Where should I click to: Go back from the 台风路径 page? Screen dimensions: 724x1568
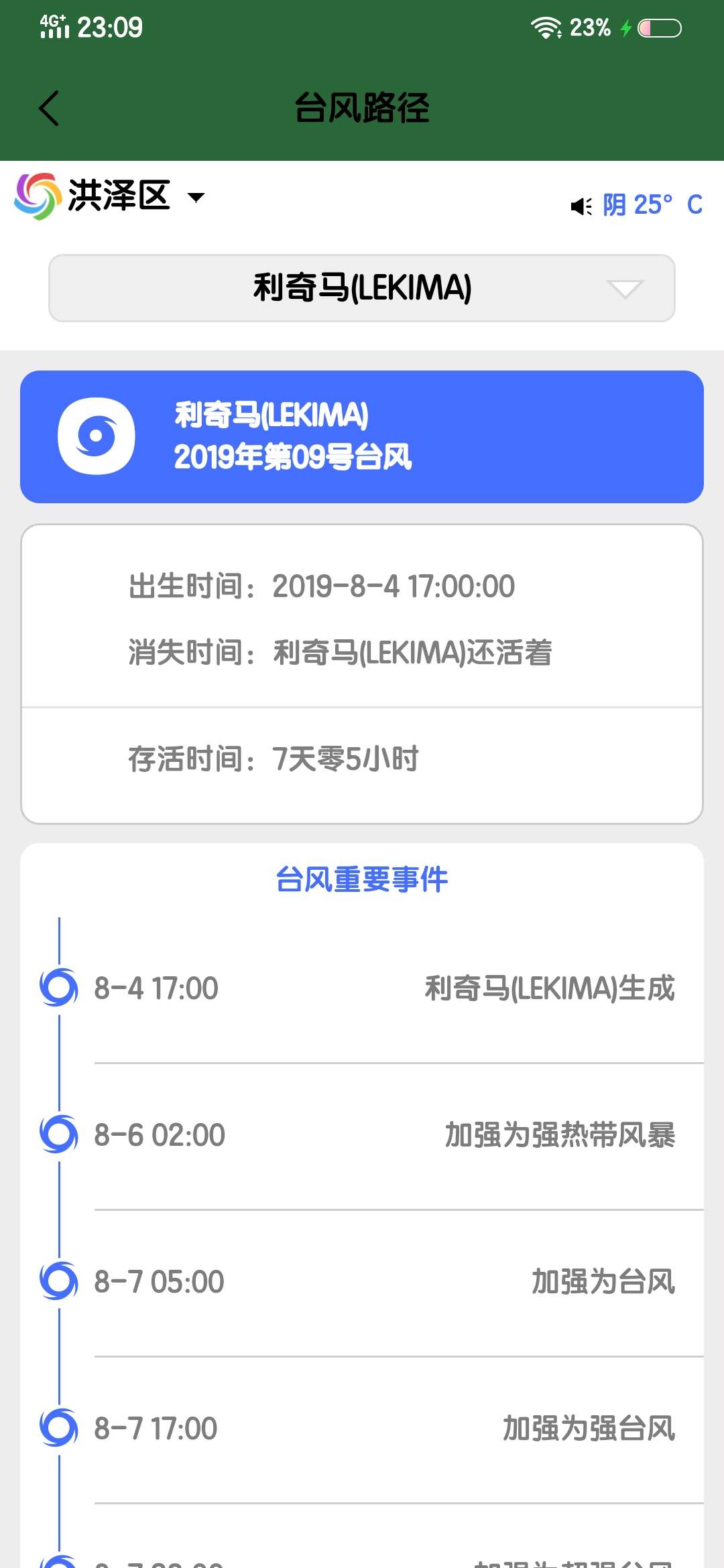tap(49, 108)
